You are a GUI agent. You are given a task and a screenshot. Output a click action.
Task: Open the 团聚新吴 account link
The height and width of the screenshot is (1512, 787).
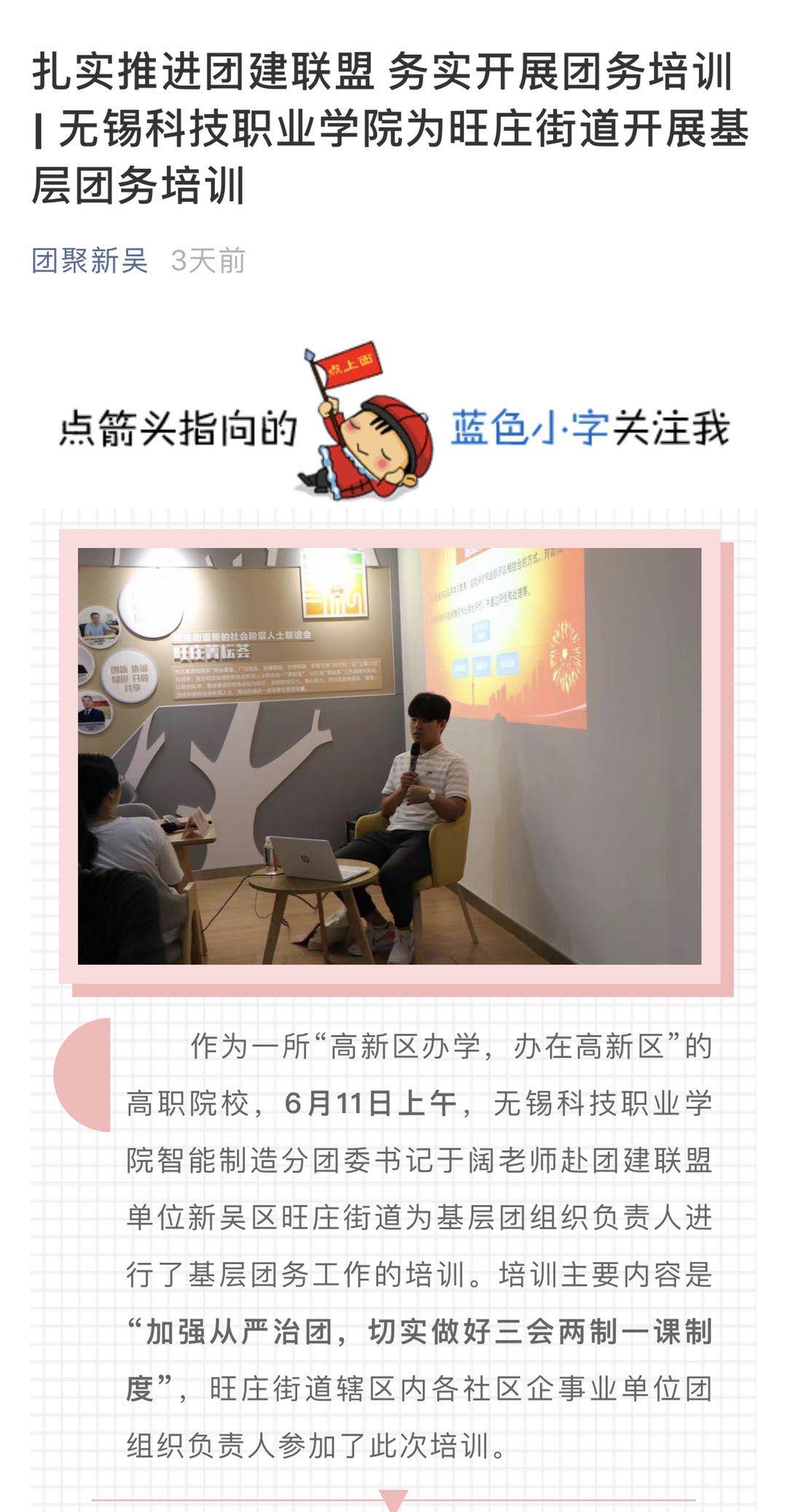pyautogui.click(x=90, y=260)
